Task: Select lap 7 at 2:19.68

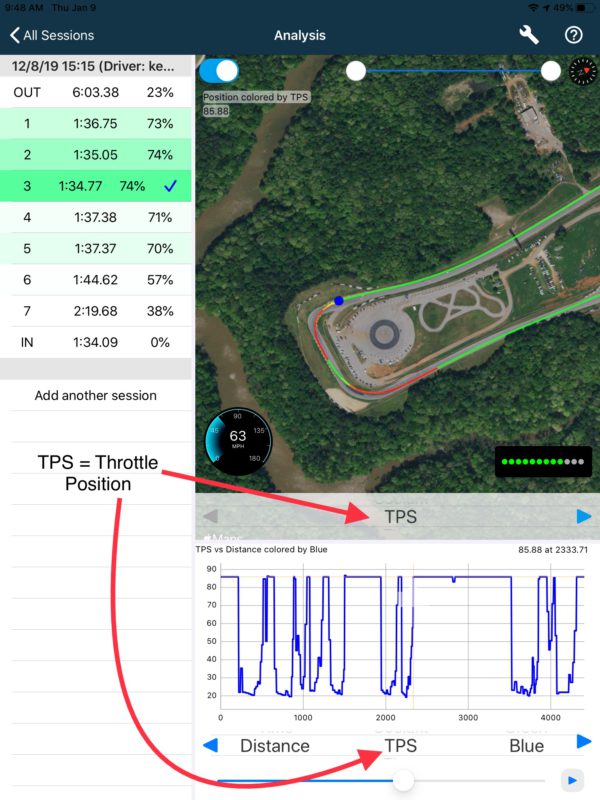Action: (x=95, y=310)
